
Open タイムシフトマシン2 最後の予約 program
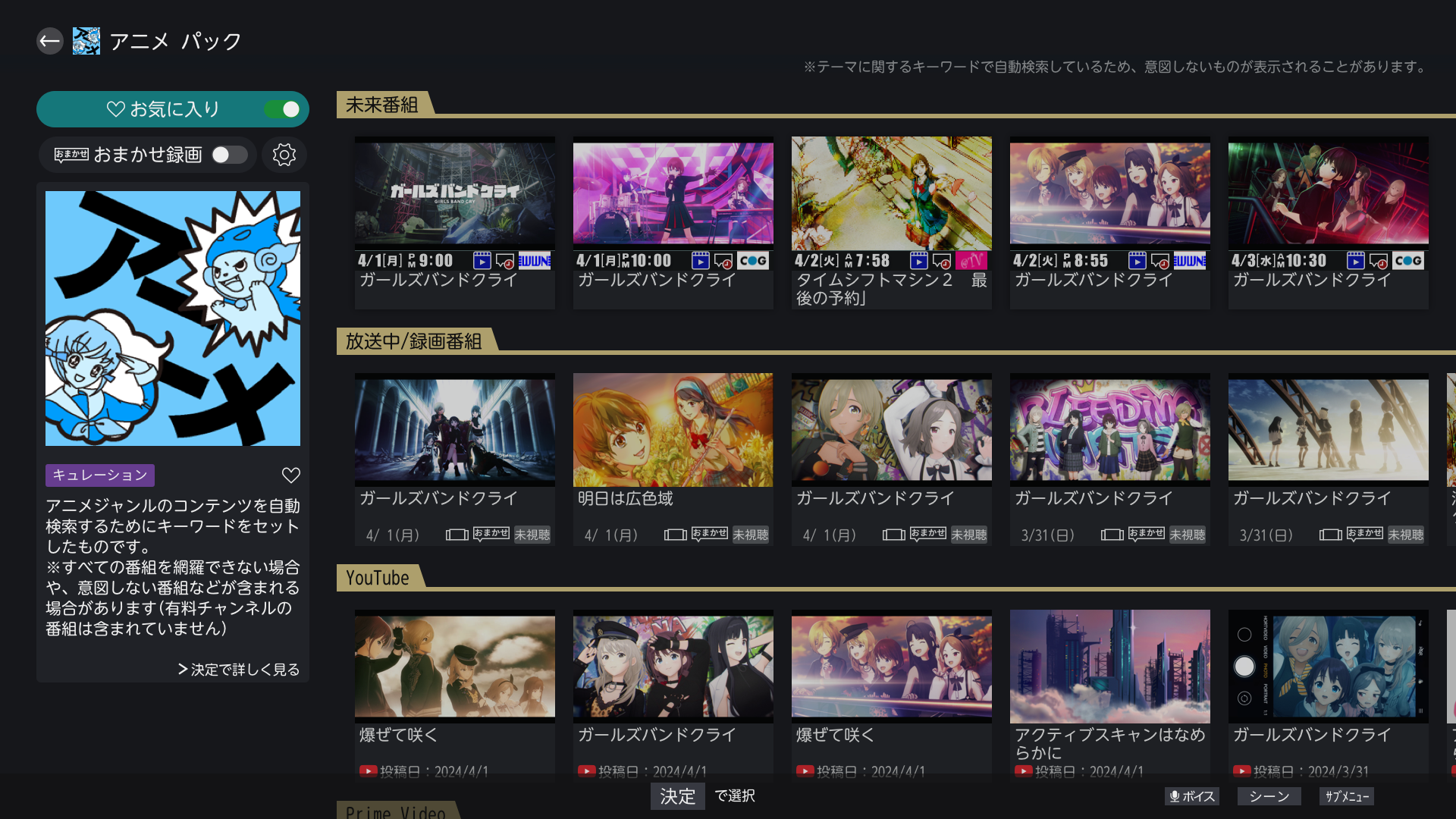coord(891,221)
